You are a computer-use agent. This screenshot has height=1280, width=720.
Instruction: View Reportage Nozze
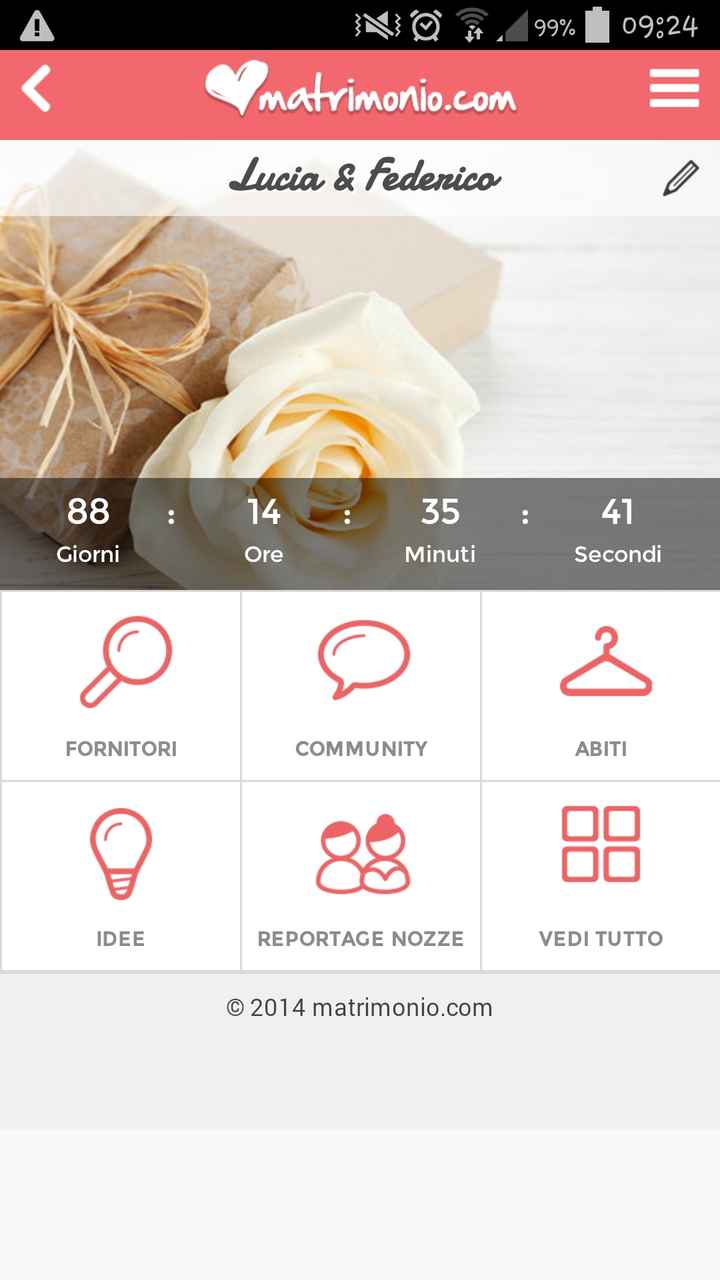tap(361, 876)
